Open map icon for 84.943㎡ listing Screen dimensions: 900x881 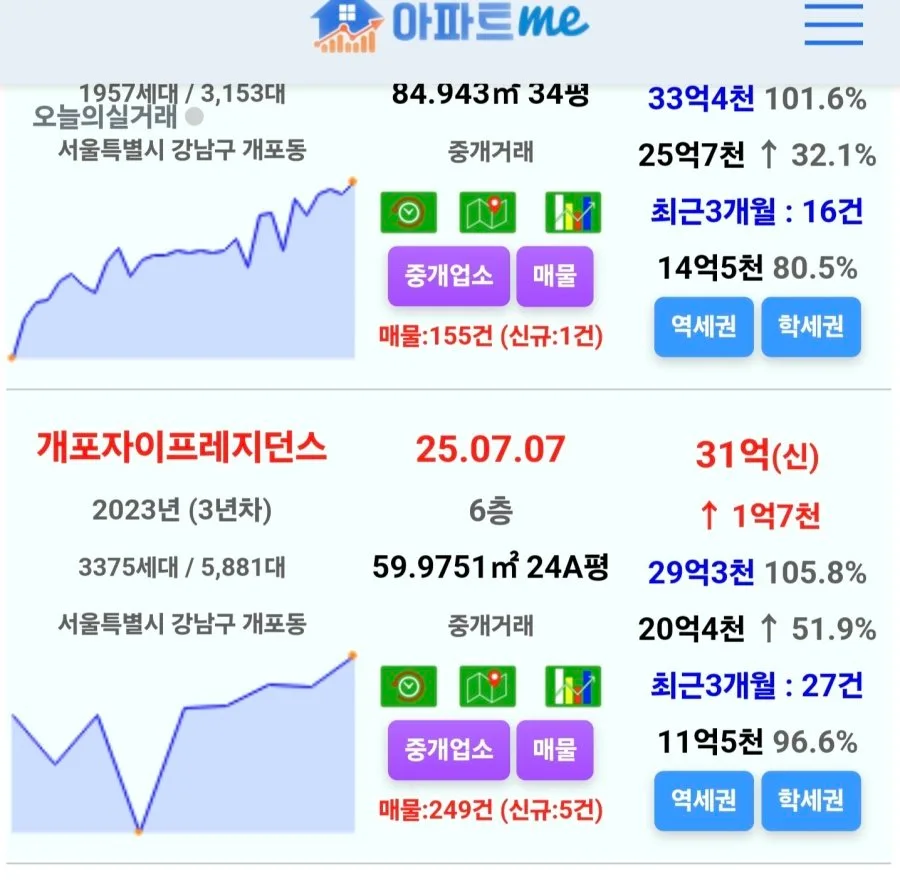pyautogui.click(x=487, y=212)
